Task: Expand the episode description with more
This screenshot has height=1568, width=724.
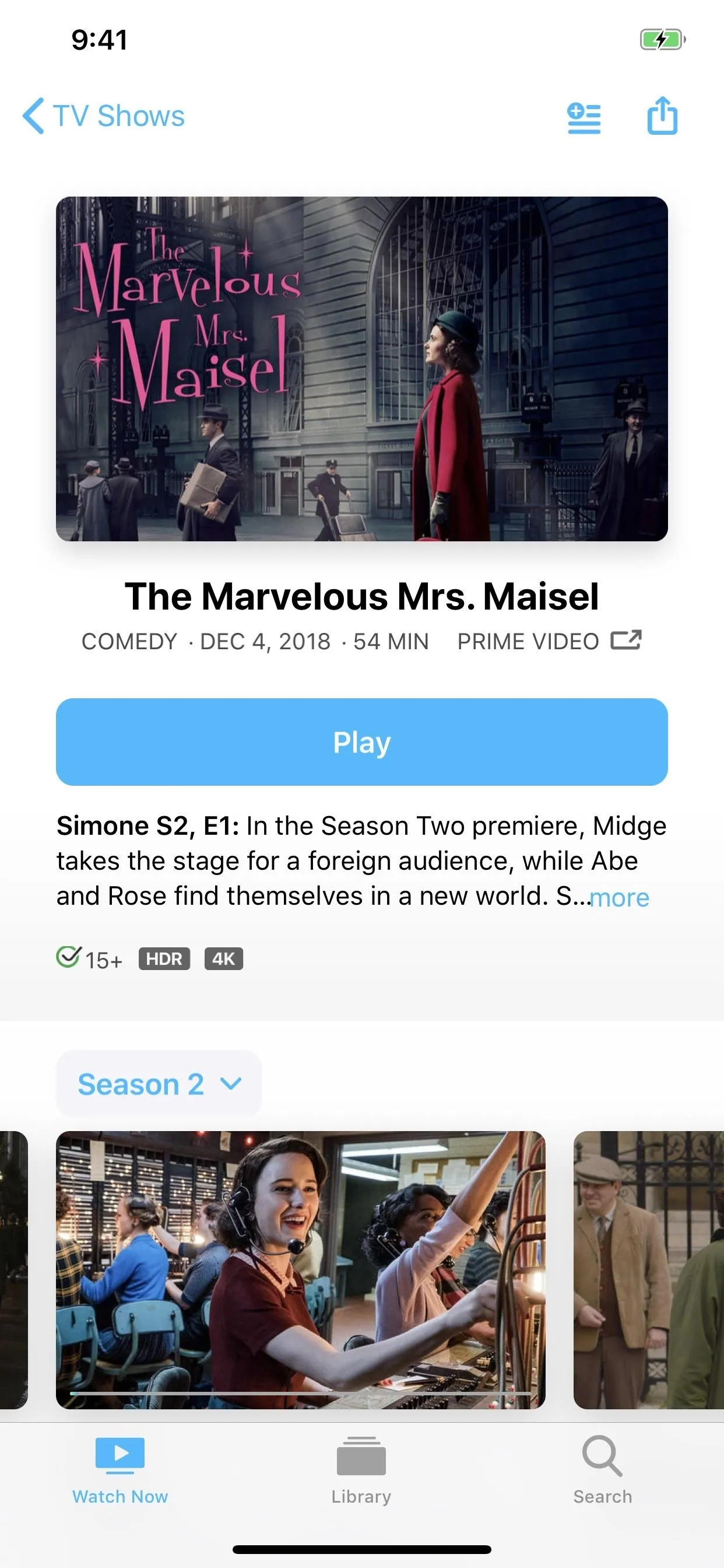Action: 619,897
